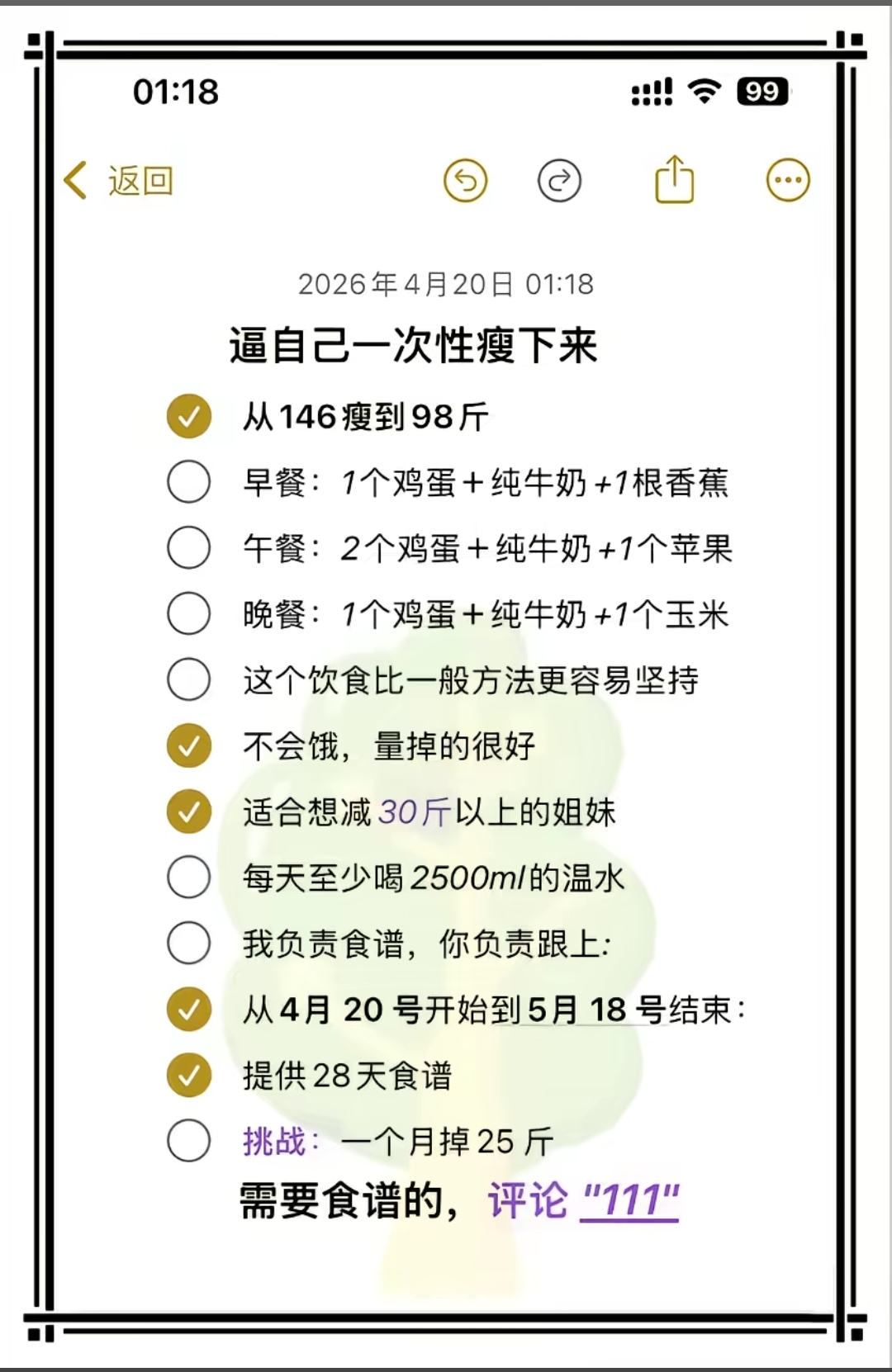Open the more options (...) menu
The width and height of the screenshot is (892, 1372).
(787, 179)
